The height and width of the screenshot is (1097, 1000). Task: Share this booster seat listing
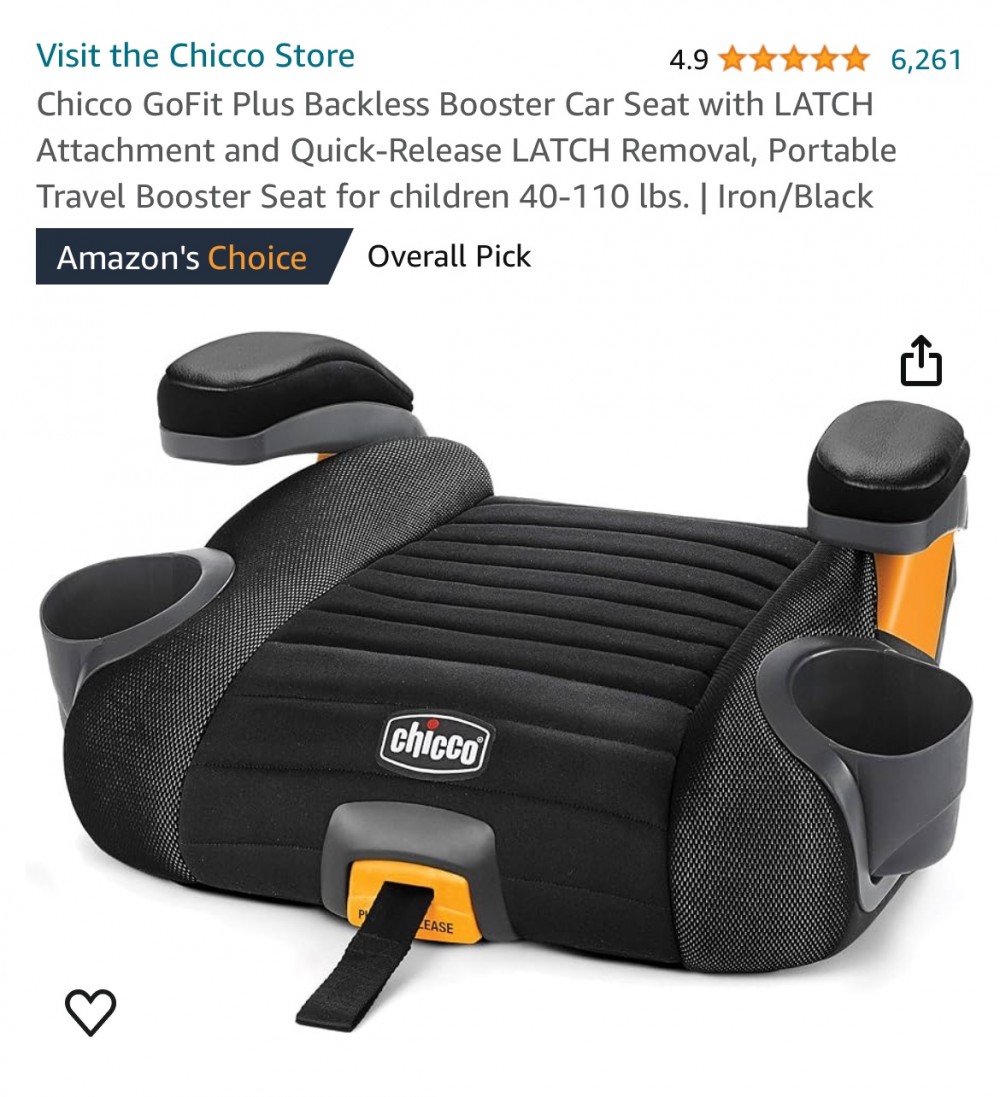click(921, 361)
